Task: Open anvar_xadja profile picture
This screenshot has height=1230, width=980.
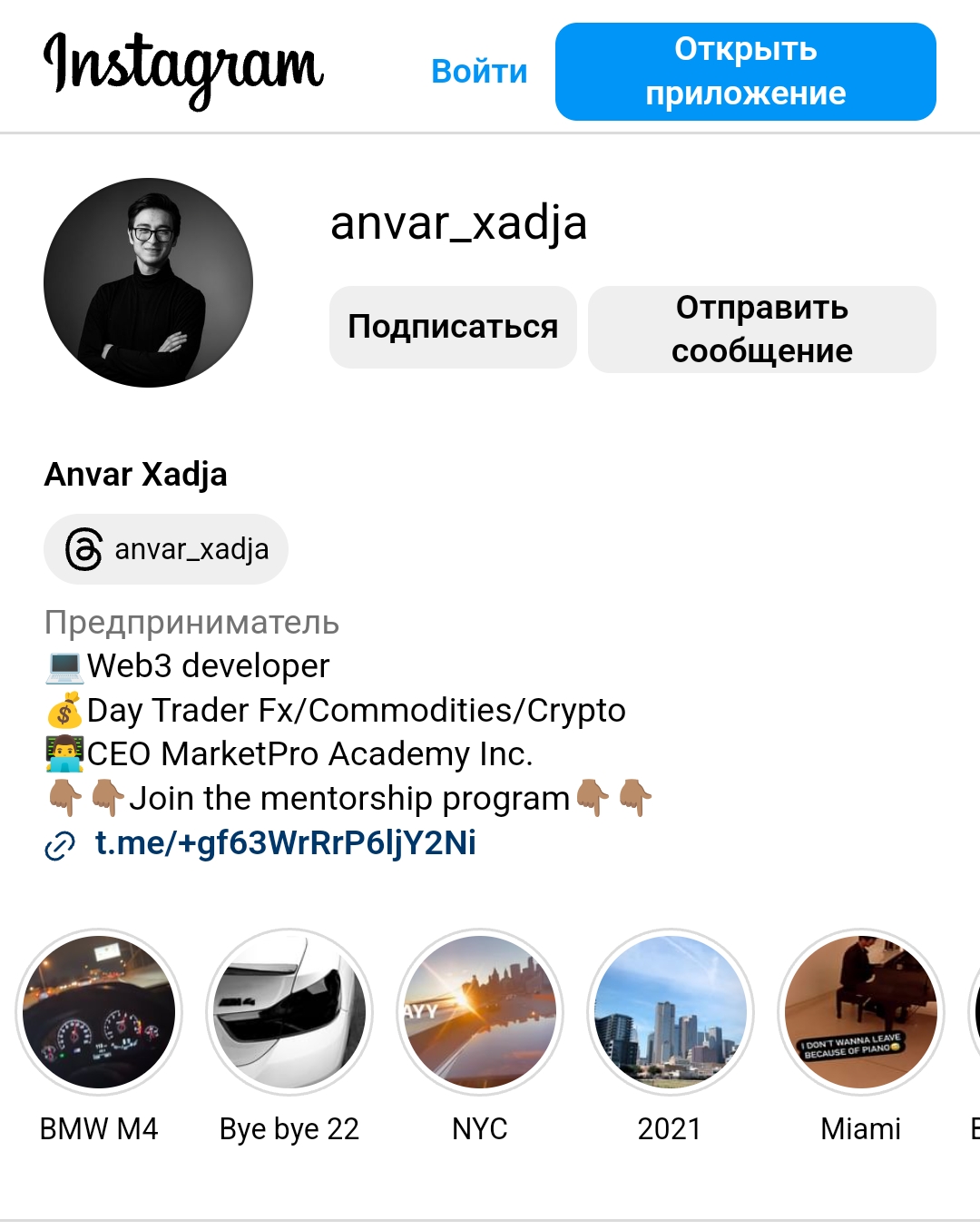Action: pos(148,282)
